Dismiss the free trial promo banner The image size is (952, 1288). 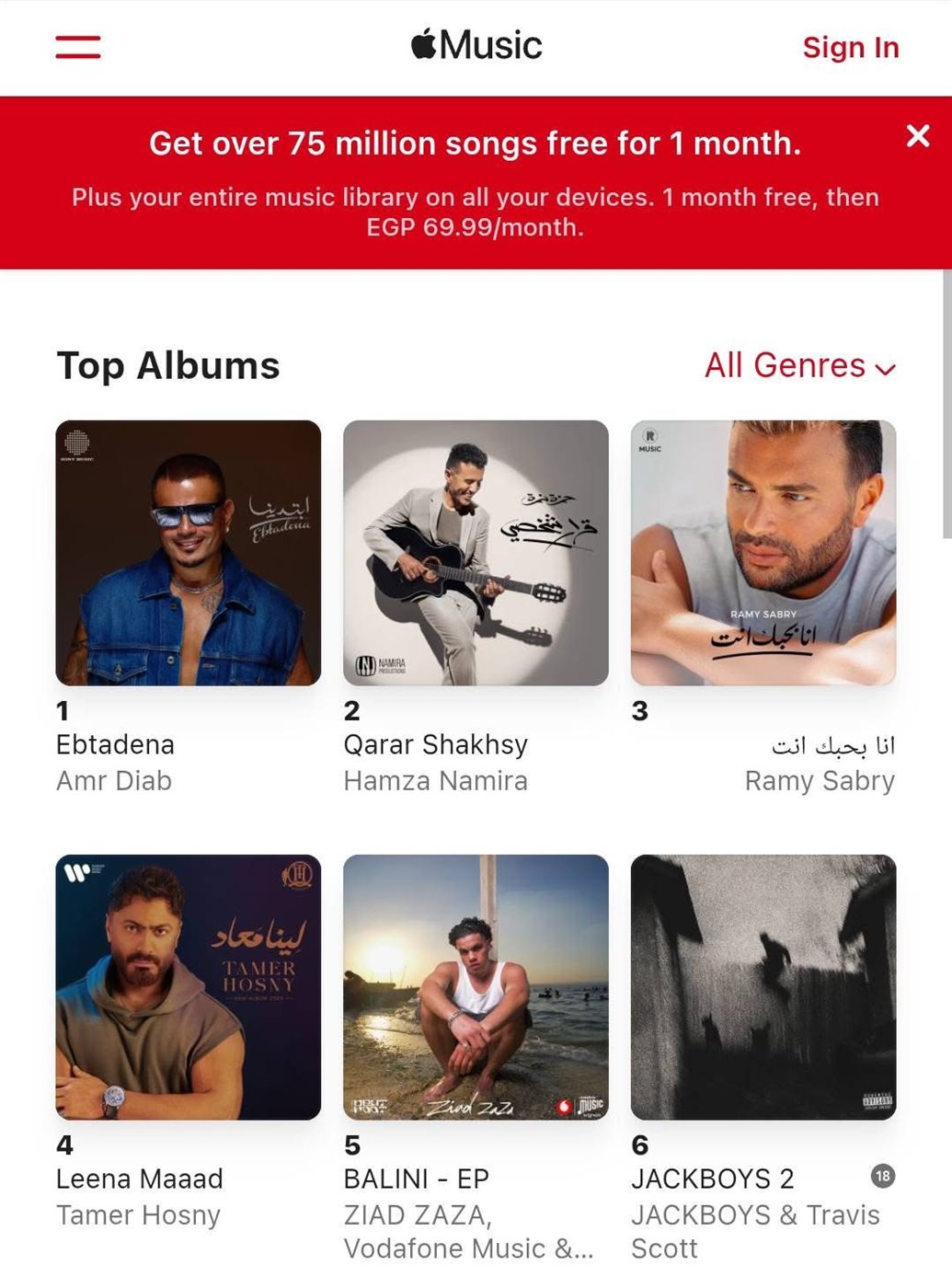917,136
